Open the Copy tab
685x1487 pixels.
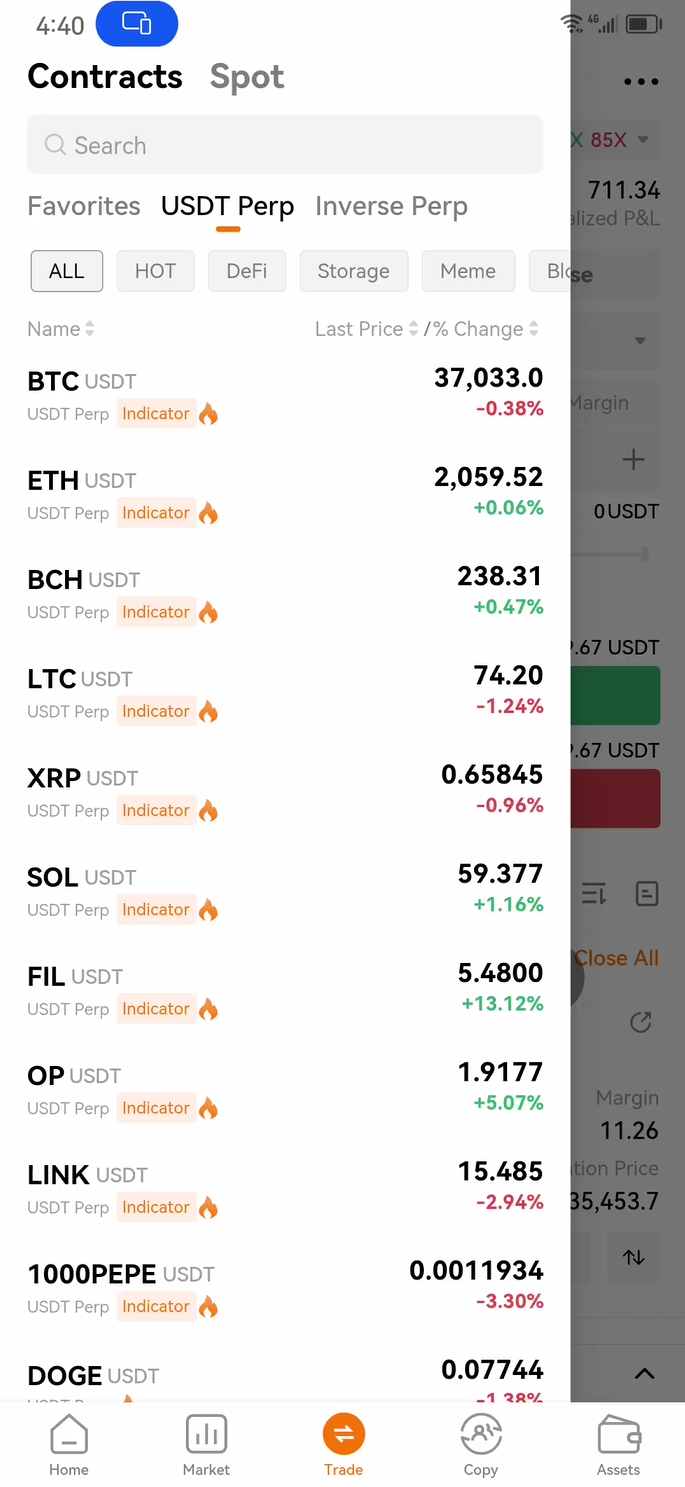pos(480,1446)
